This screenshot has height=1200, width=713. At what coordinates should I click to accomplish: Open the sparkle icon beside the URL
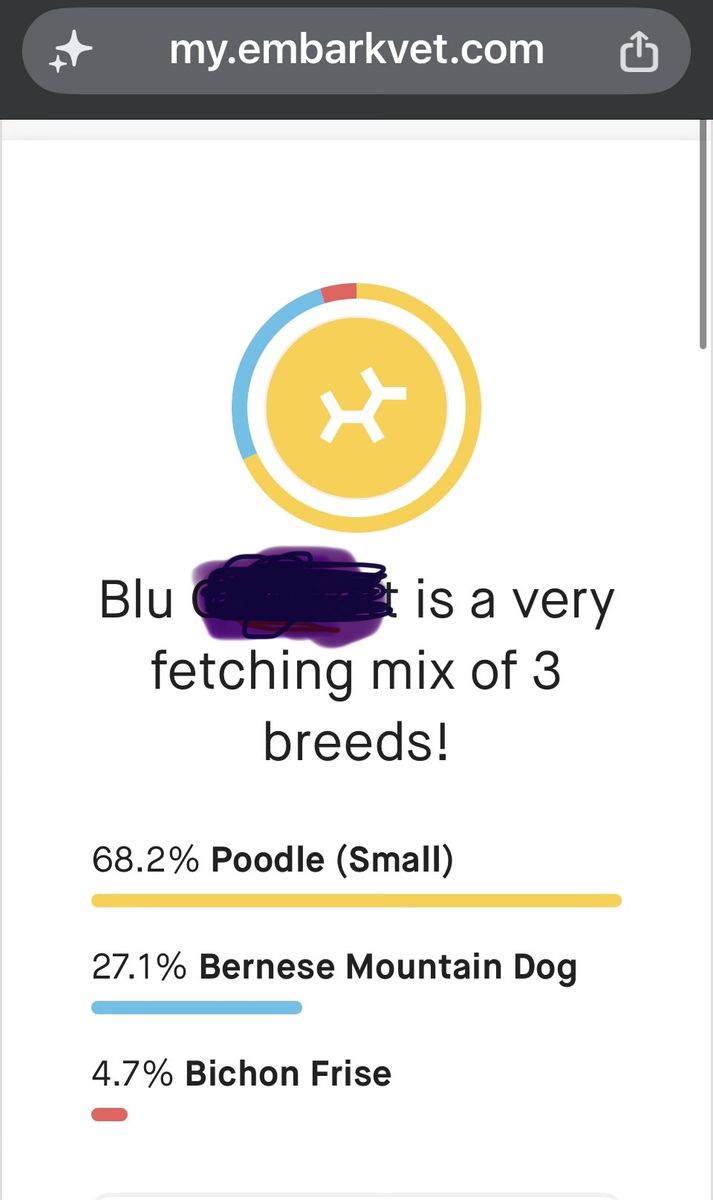[71, 53]
